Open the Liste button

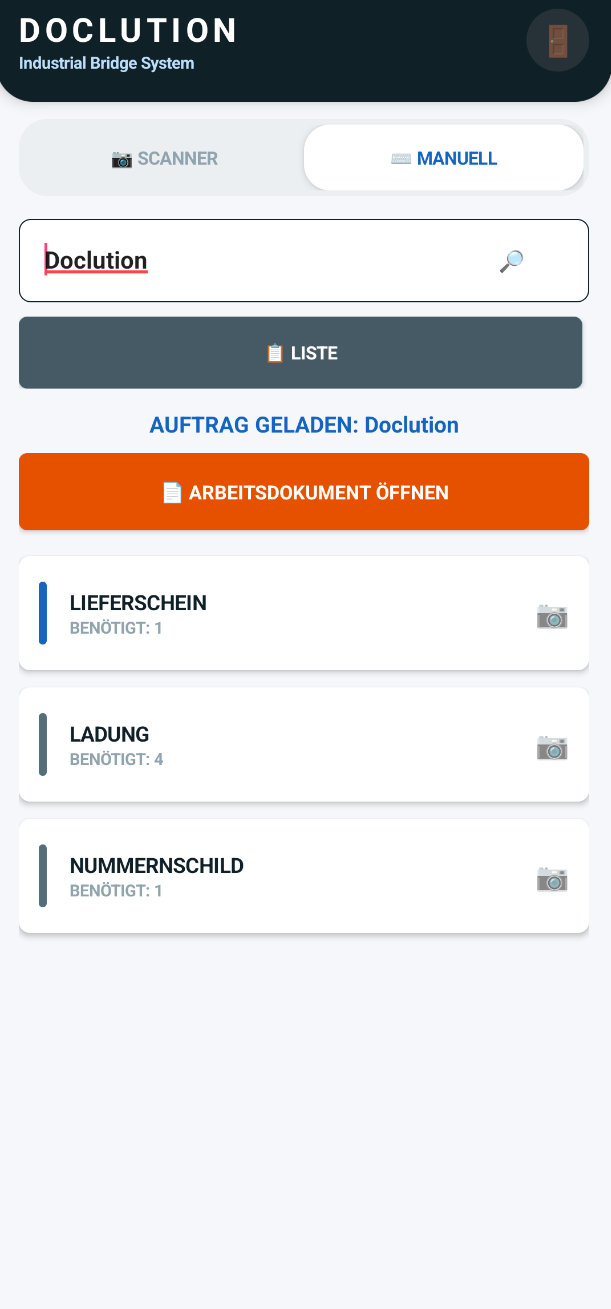coord(300,353)
